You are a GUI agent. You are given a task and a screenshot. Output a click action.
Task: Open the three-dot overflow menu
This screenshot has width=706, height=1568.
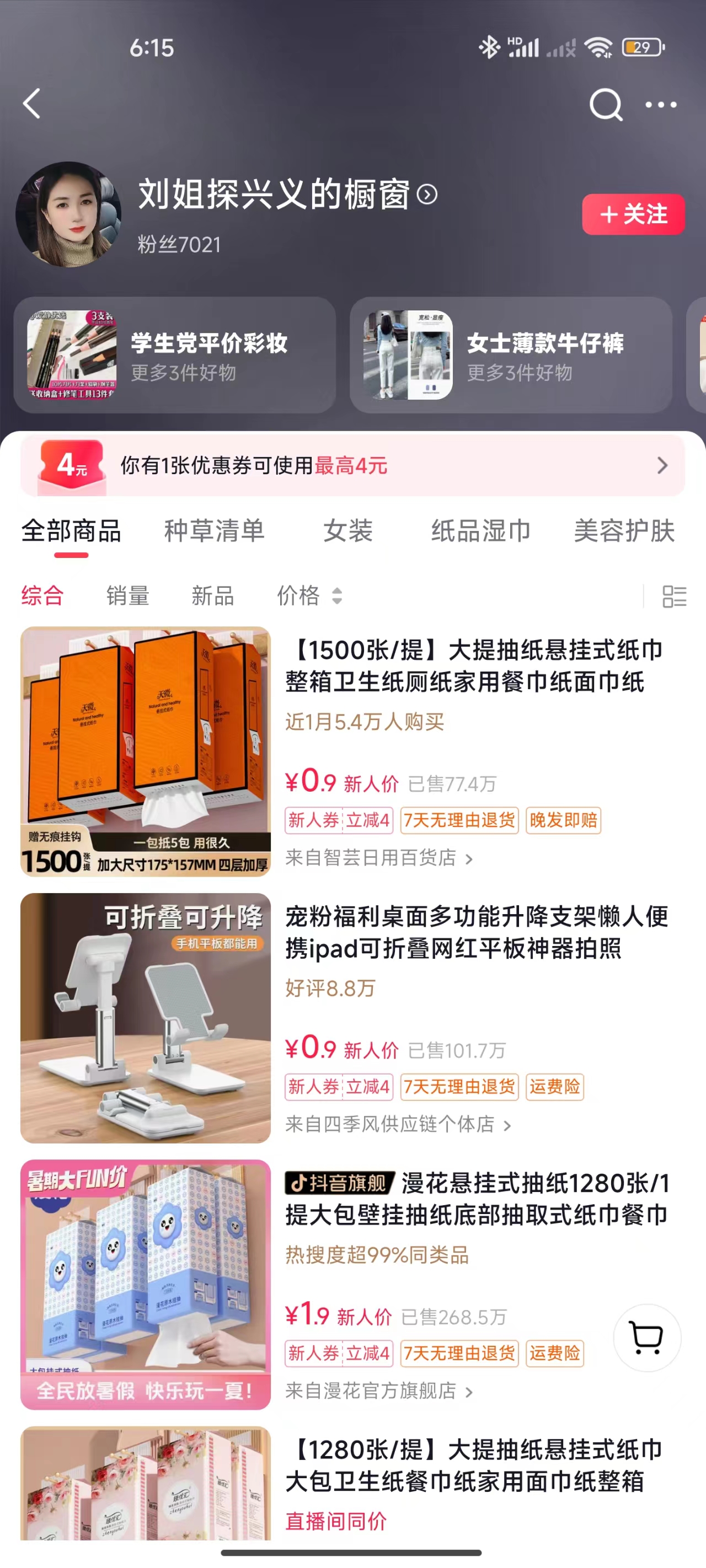coord(661,105)
